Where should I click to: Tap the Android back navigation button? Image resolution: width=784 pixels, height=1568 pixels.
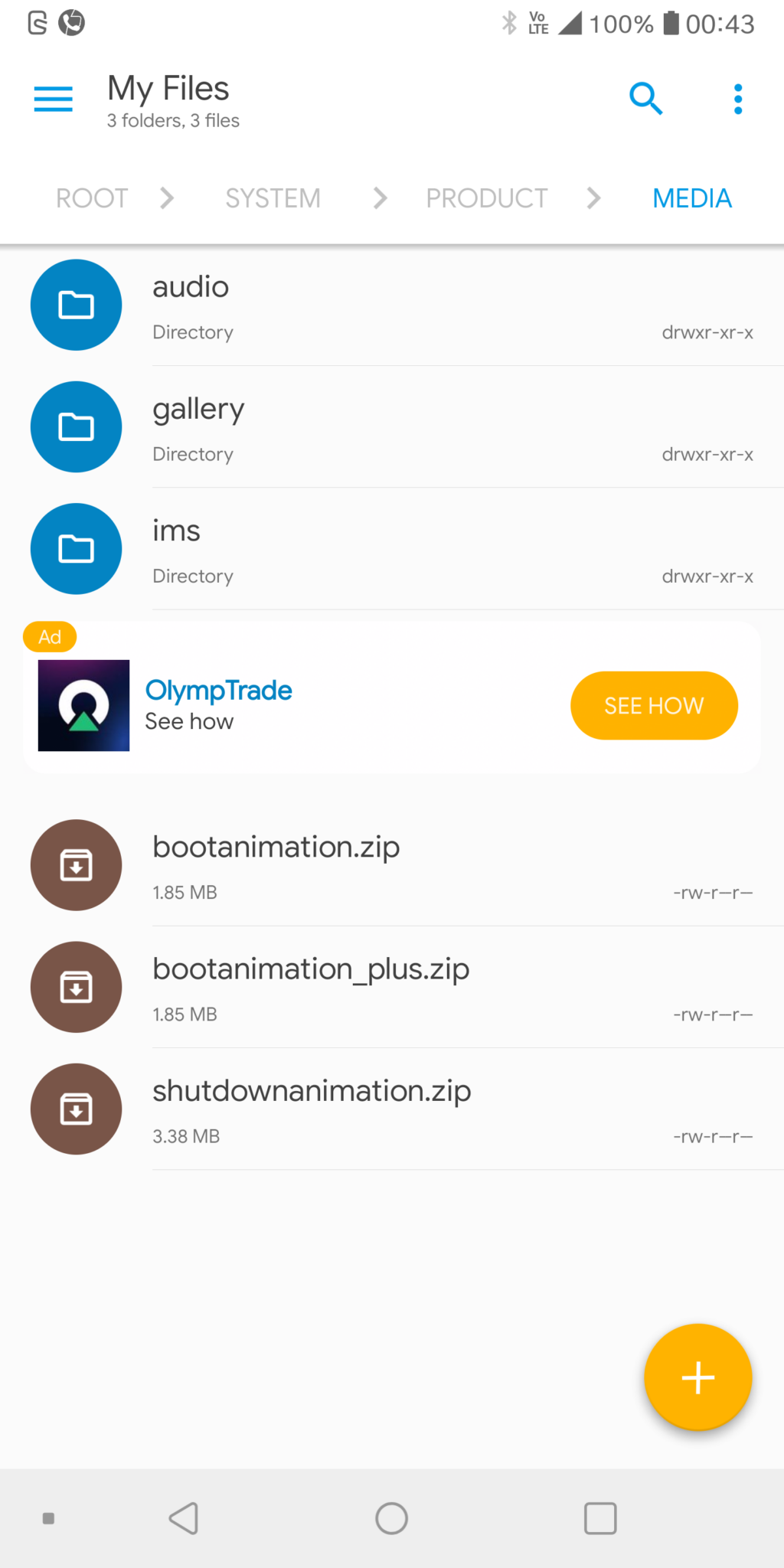click(183, 1518)
